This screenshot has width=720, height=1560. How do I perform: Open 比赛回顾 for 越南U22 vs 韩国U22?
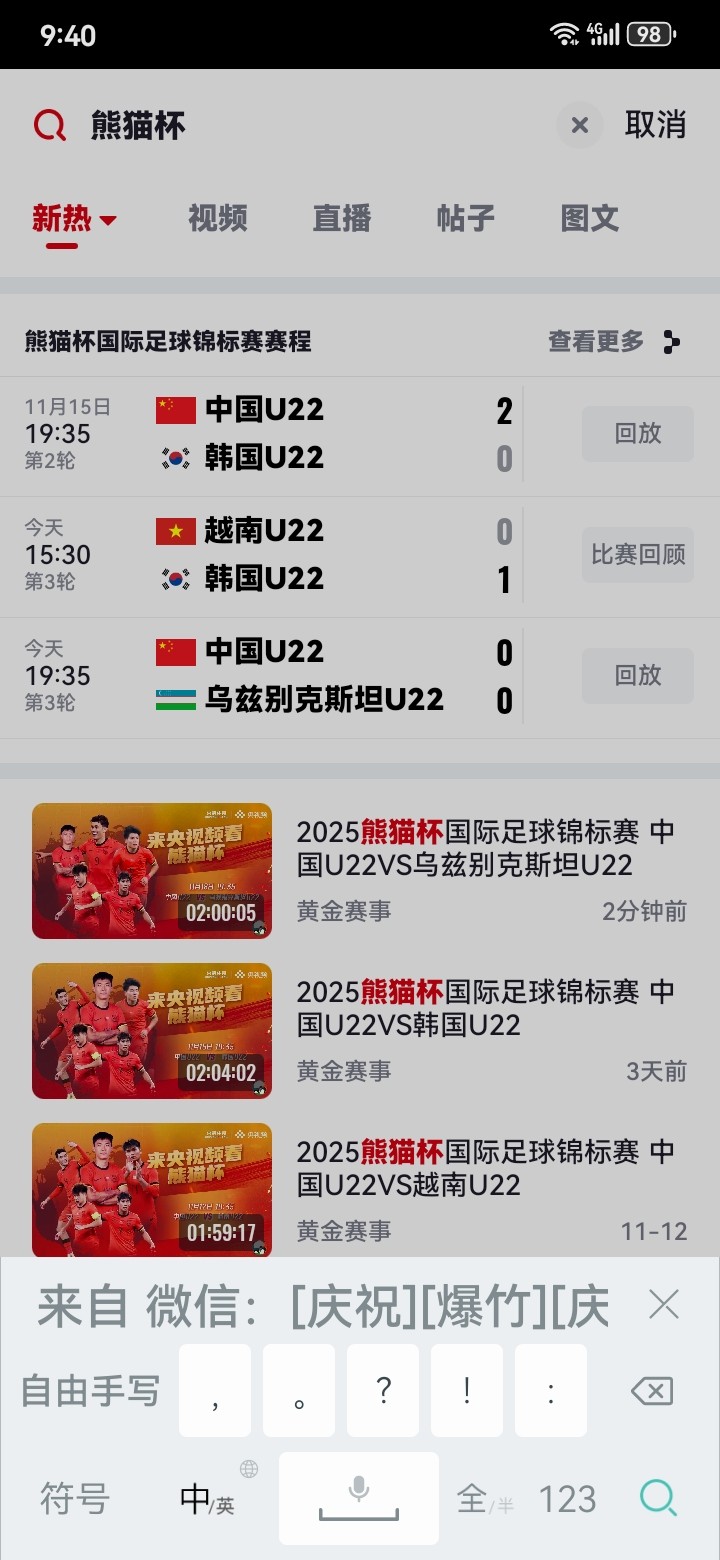click(637, 555)
